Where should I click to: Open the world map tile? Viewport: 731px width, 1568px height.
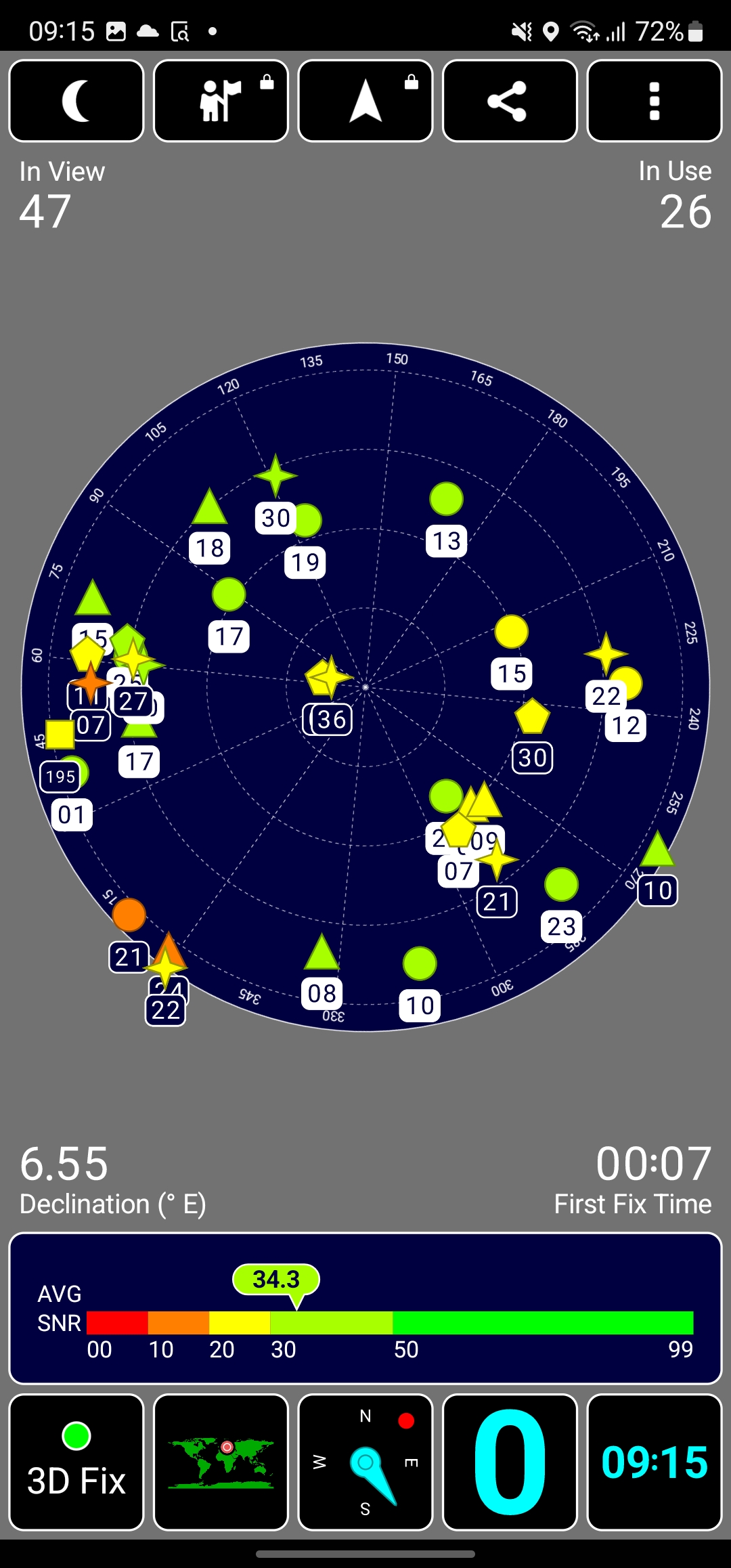221,1462
